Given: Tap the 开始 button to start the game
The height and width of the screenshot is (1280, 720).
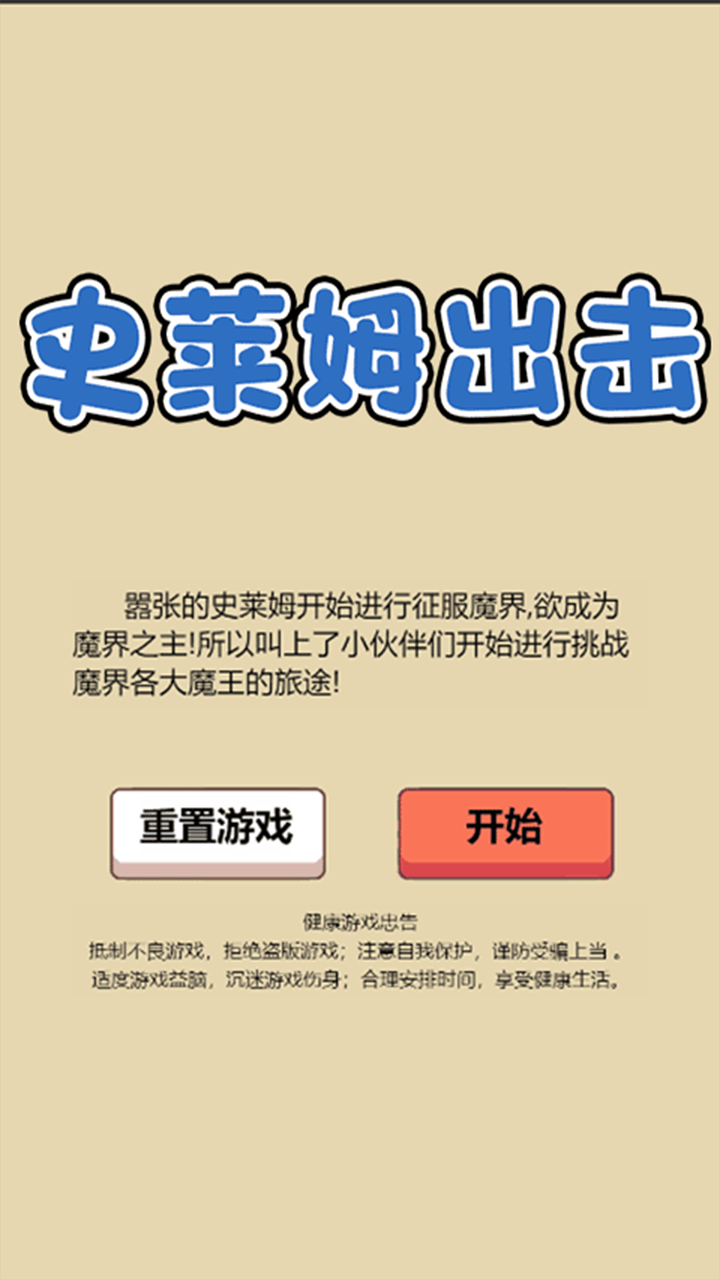Looking at the screenshot, I should pos(505,832).
